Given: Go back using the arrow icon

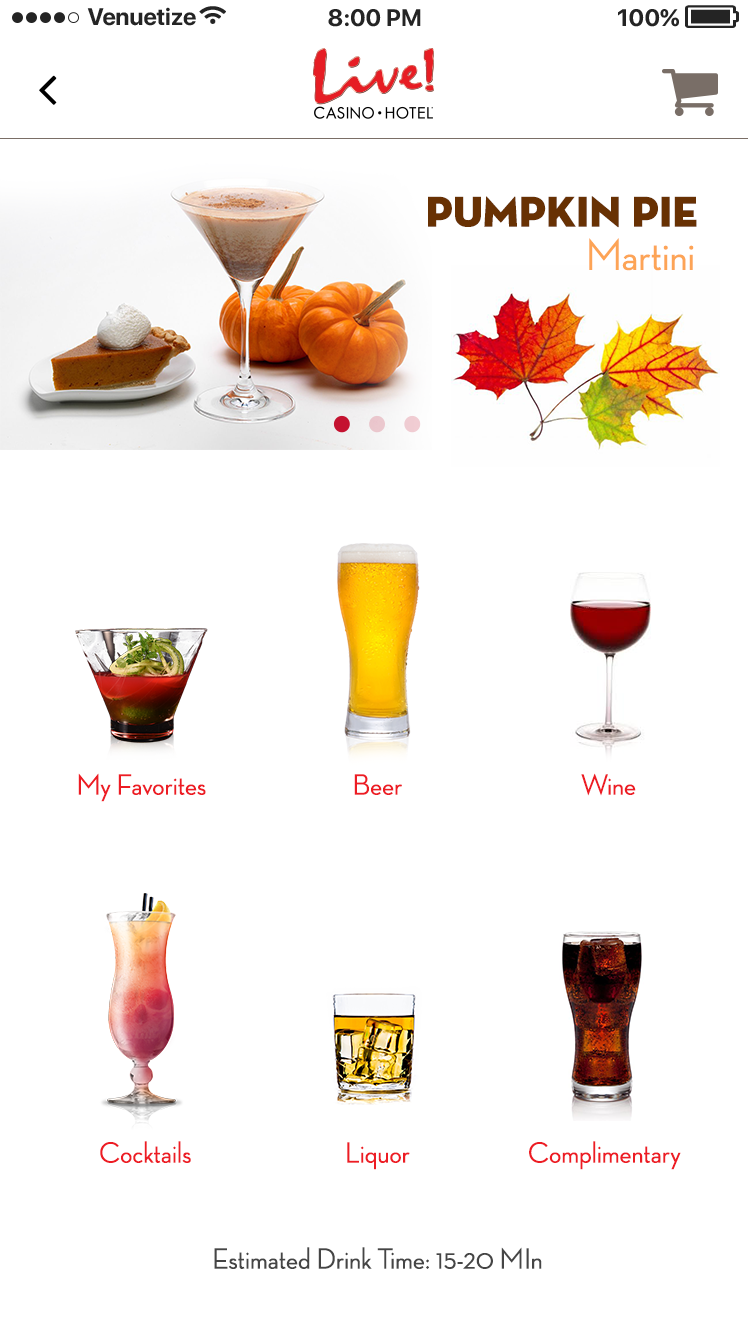Looking at the screenshot, I should [48, 90].
